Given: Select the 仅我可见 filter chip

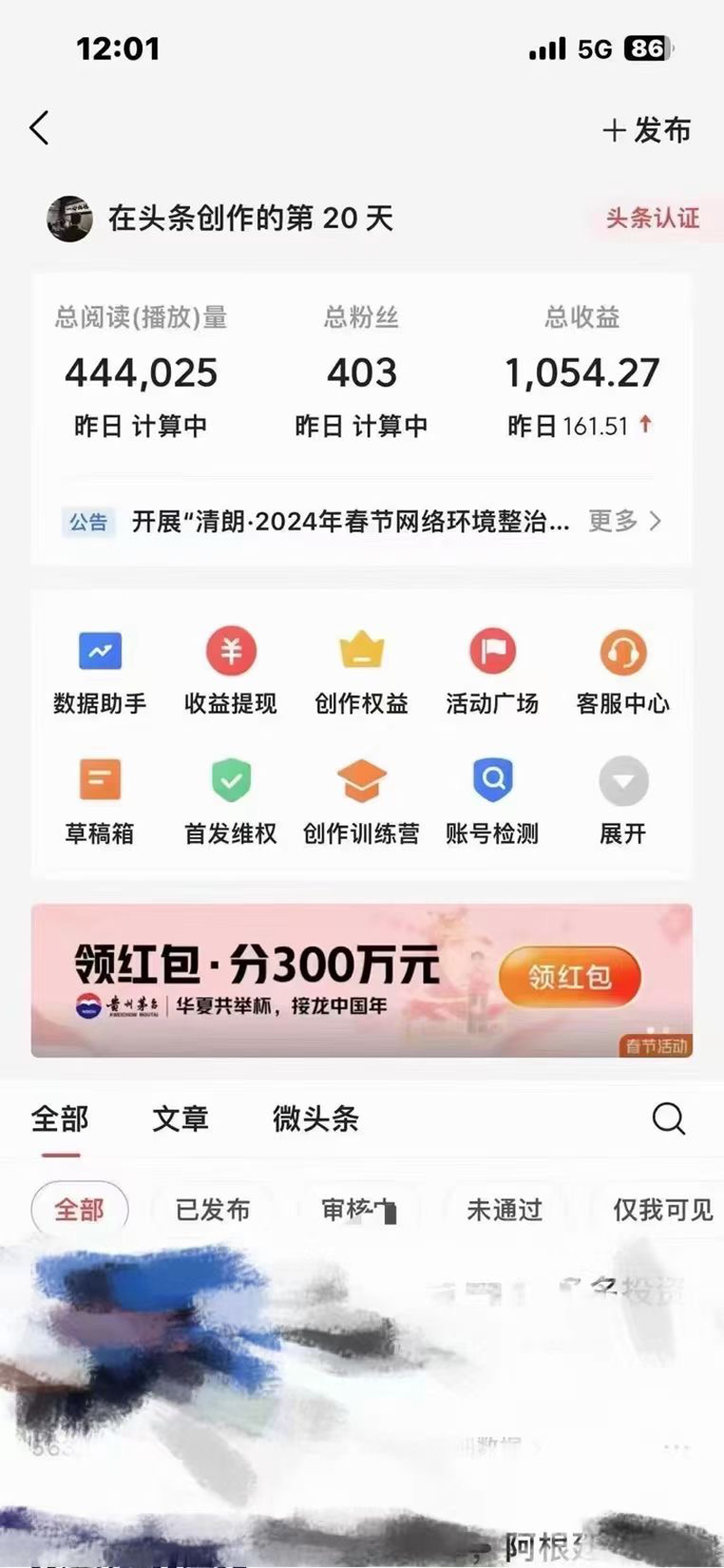Looking at the screenshot, I should point(662,1209).
